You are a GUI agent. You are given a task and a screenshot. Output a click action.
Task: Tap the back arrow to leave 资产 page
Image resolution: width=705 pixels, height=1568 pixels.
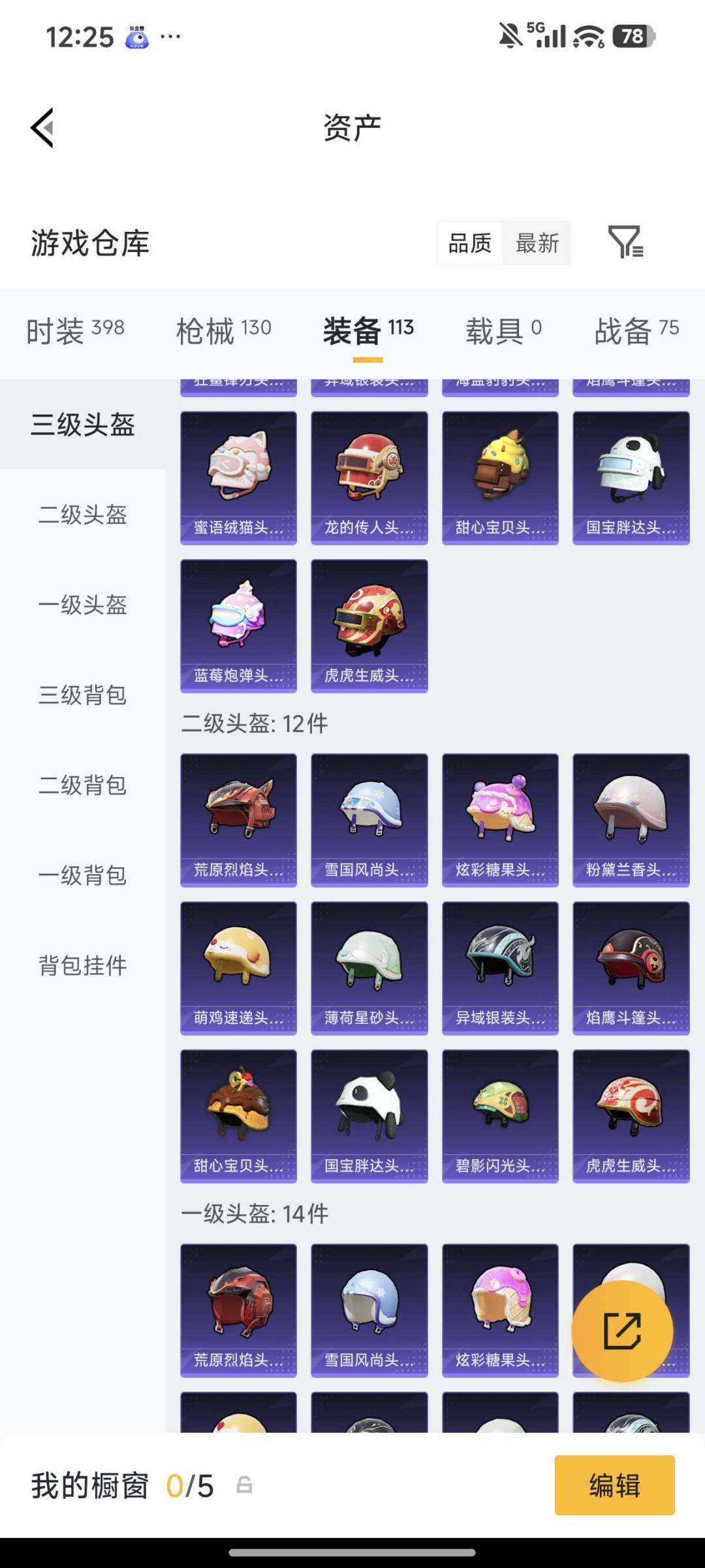coord(41,128)
